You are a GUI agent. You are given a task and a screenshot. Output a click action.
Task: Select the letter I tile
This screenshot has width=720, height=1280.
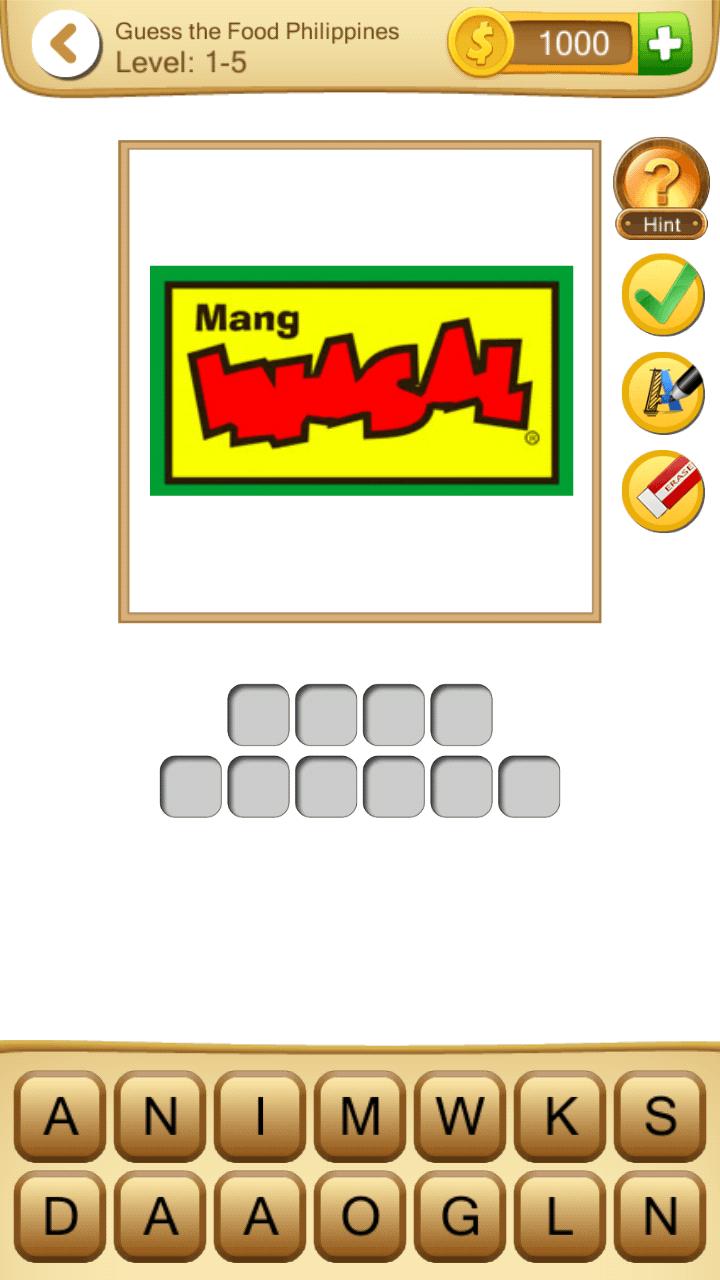(260, 1116)
